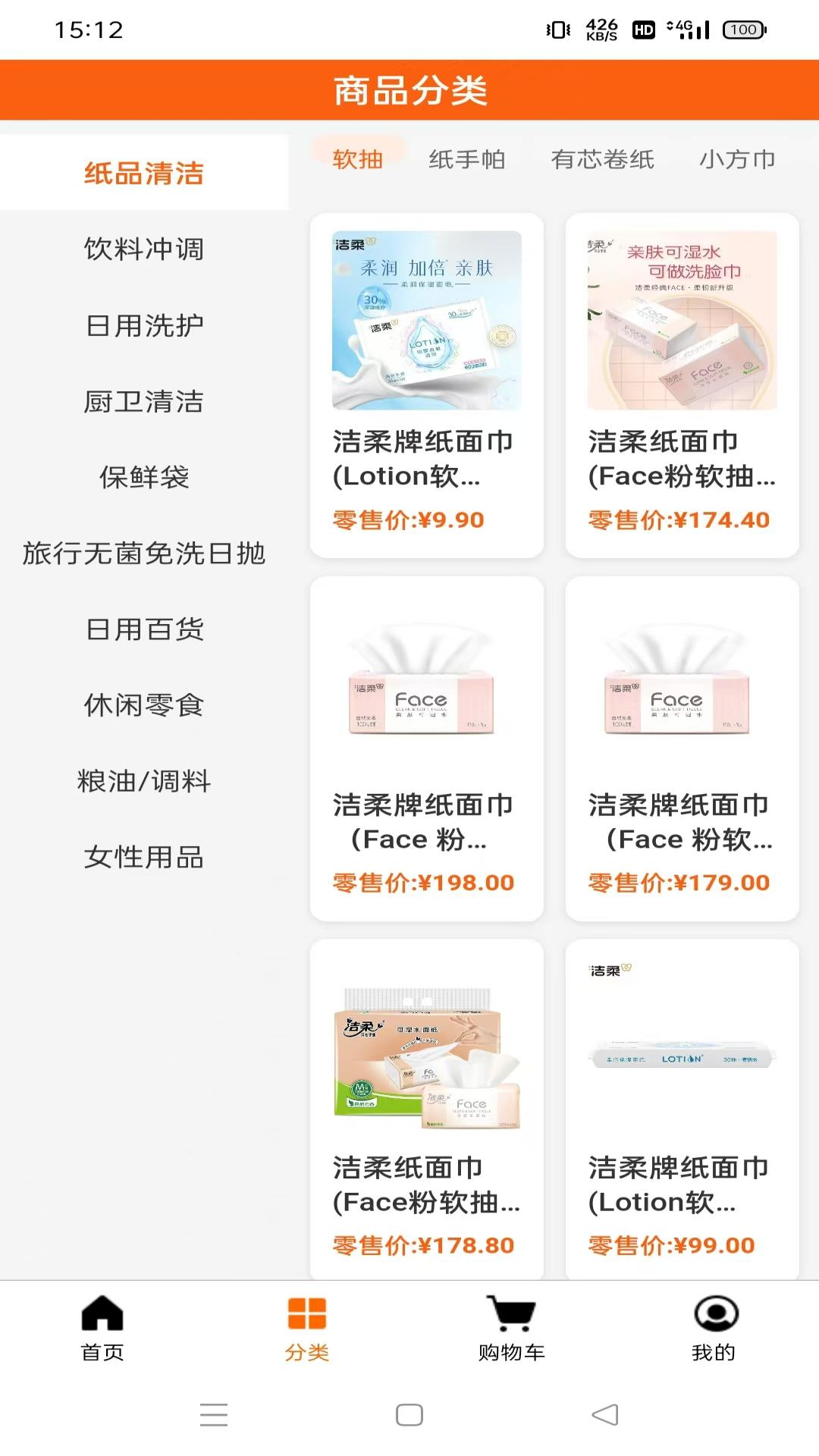Open the 旅行无菌免洗日抛 category
The height and width of the screenshot is (1456, 819).
pos(144,553)
